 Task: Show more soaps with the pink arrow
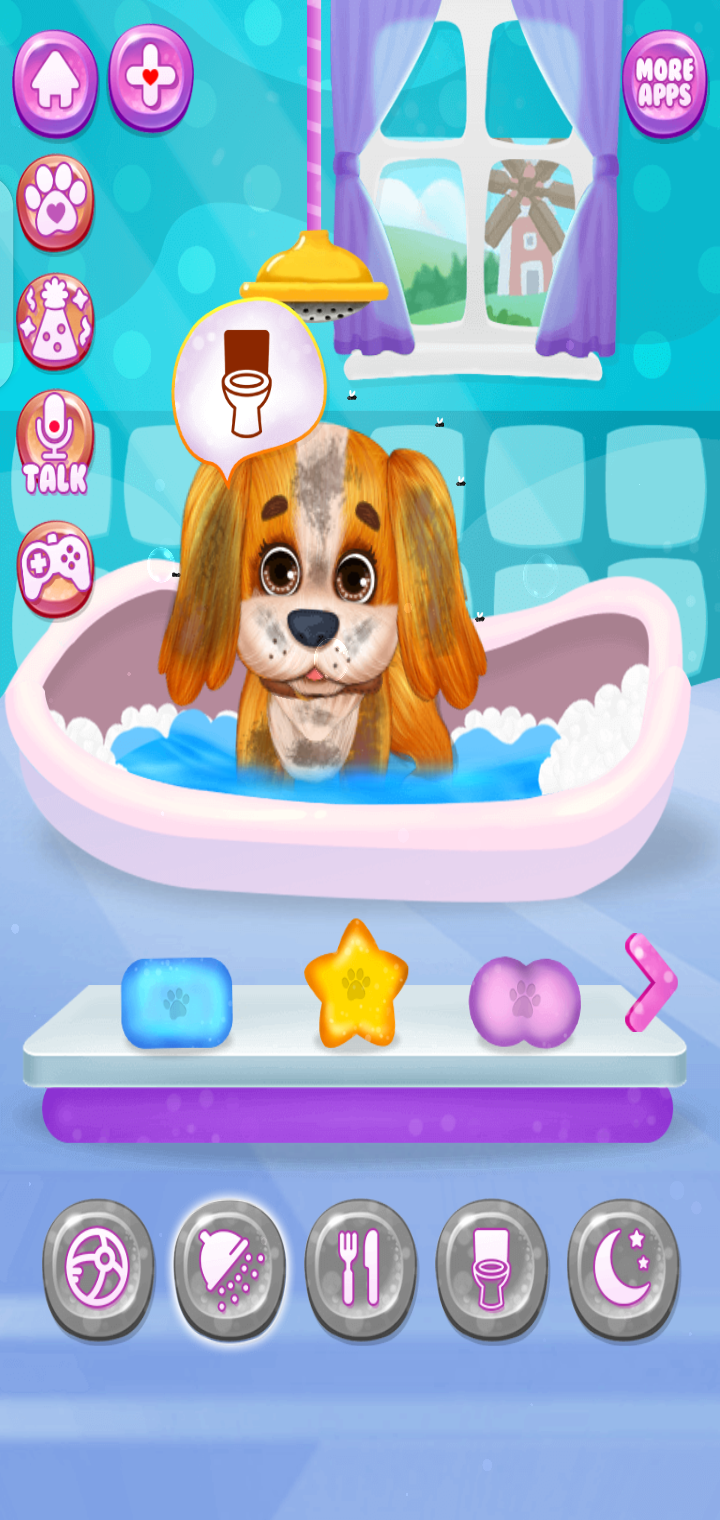point(650,982)
